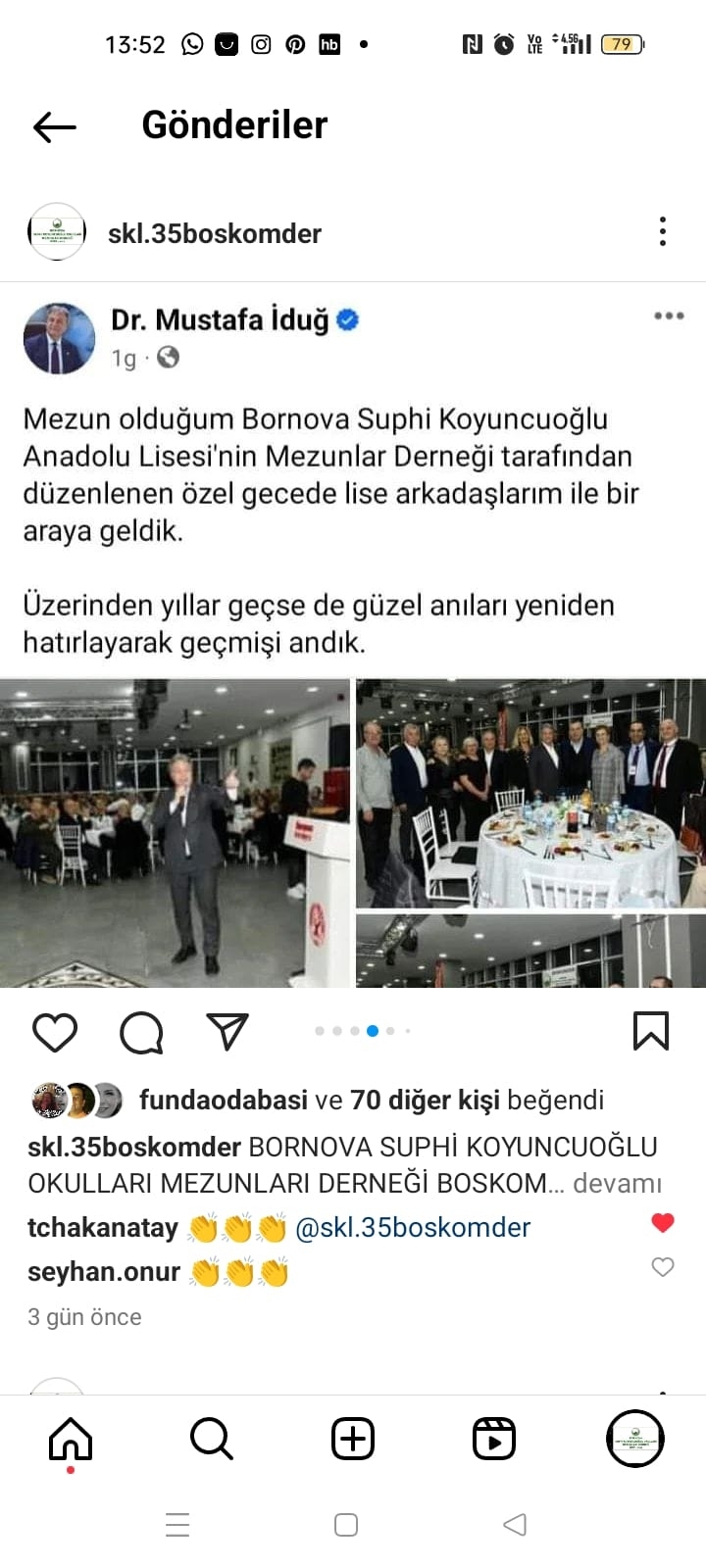Switch to the Home tab
Screen dimensions: 706x1568
71,1439
